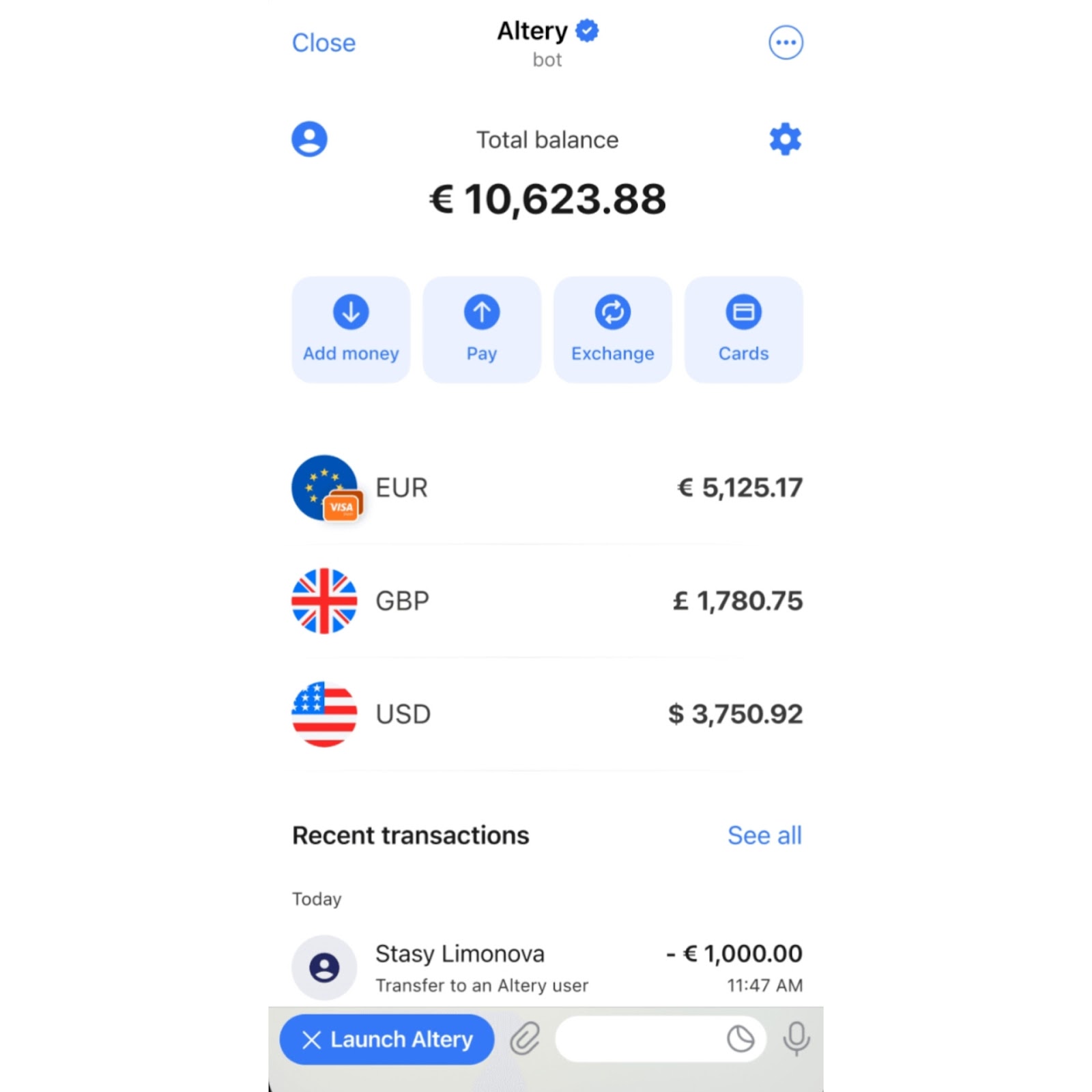1092x1092 pixels.
Task: Open the sticker icon in message field
Action: coord(741,1039)
